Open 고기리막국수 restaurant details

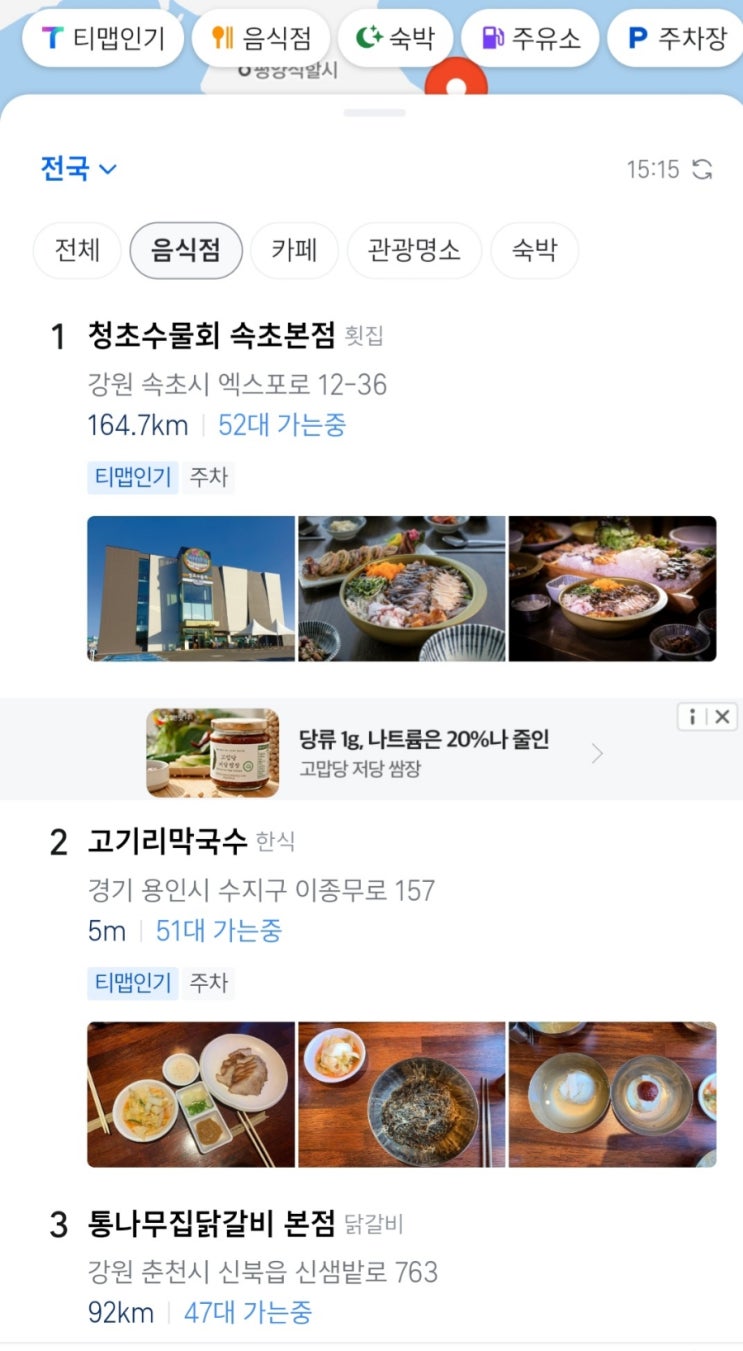[x=167, y=842]
